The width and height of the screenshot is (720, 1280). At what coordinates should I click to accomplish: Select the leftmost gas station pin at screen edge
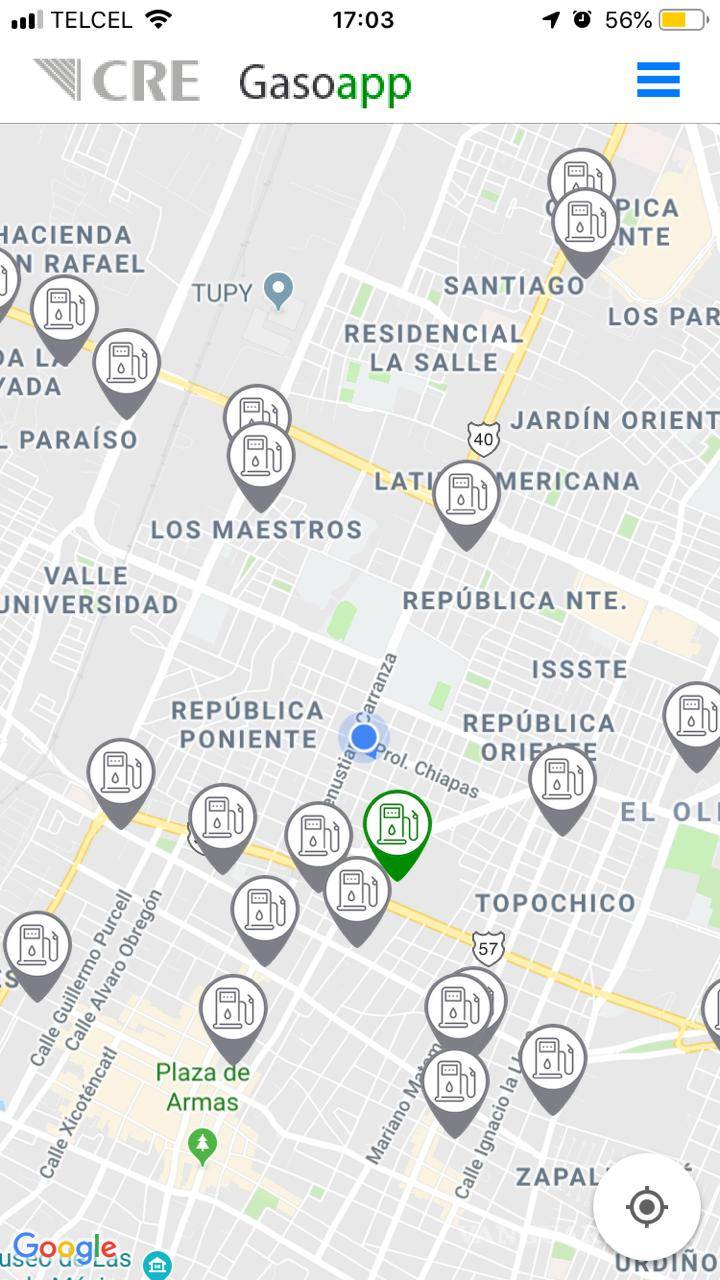38,945
